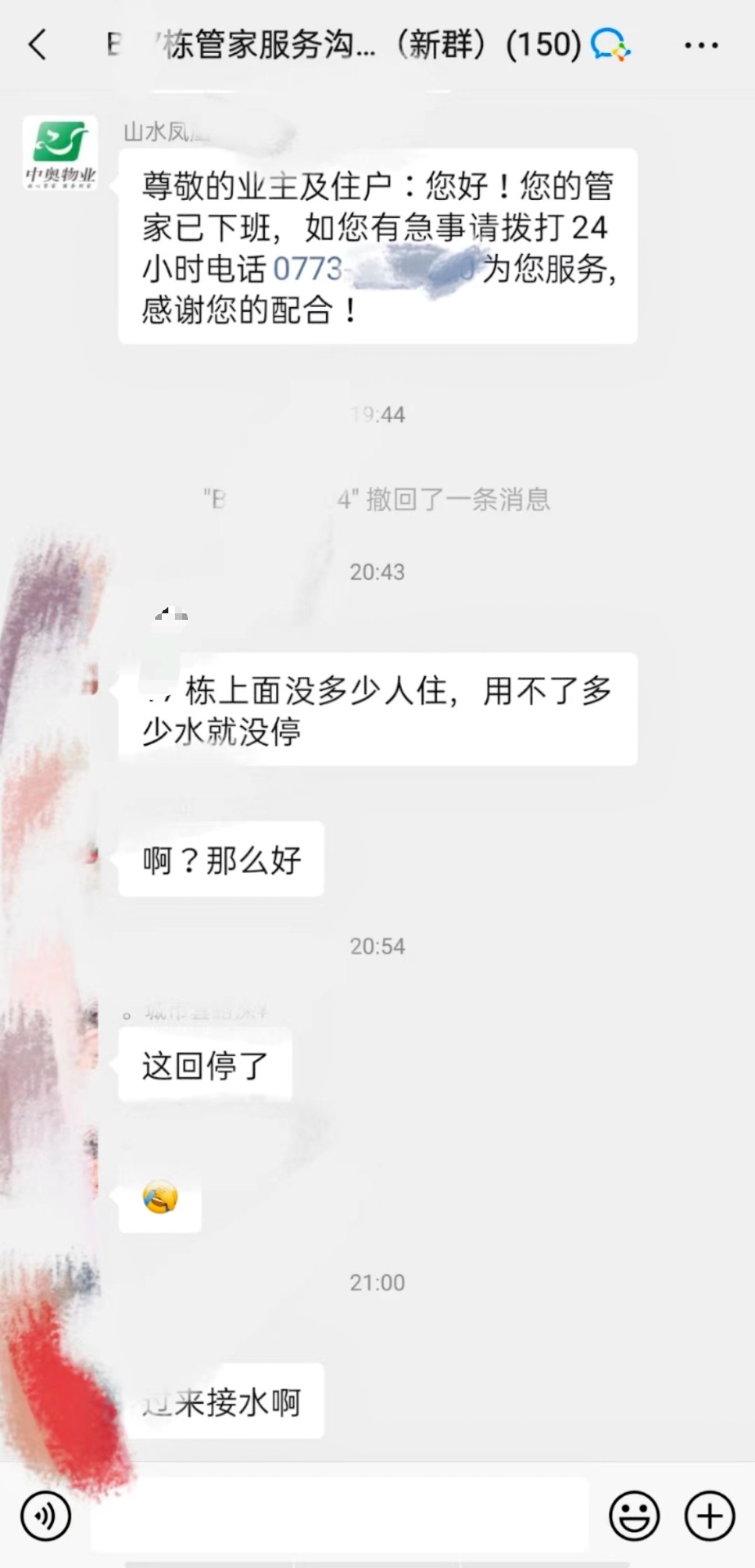The height and width of the screenshot is (1568, 755).
Task: Go back from the group chat
Action: [x=38, y=45]
